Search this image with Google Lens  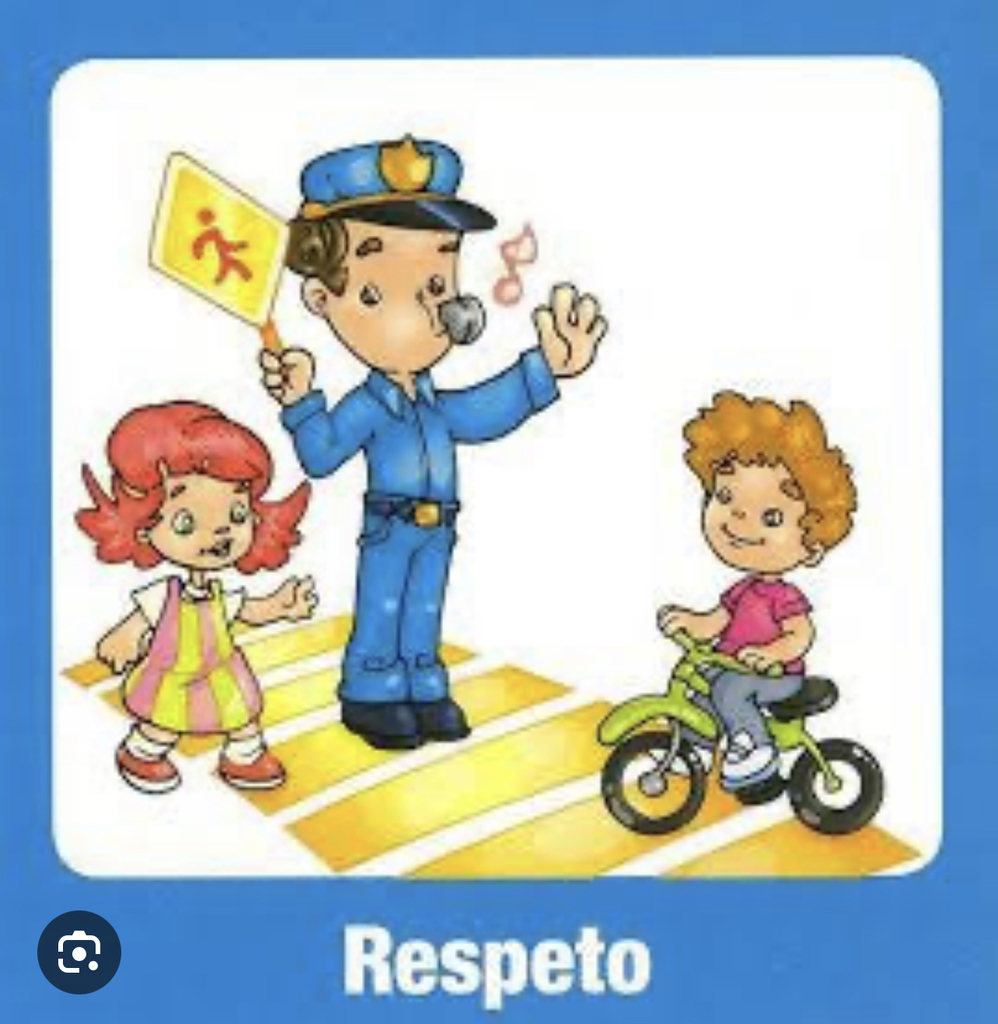coord(79,951)
